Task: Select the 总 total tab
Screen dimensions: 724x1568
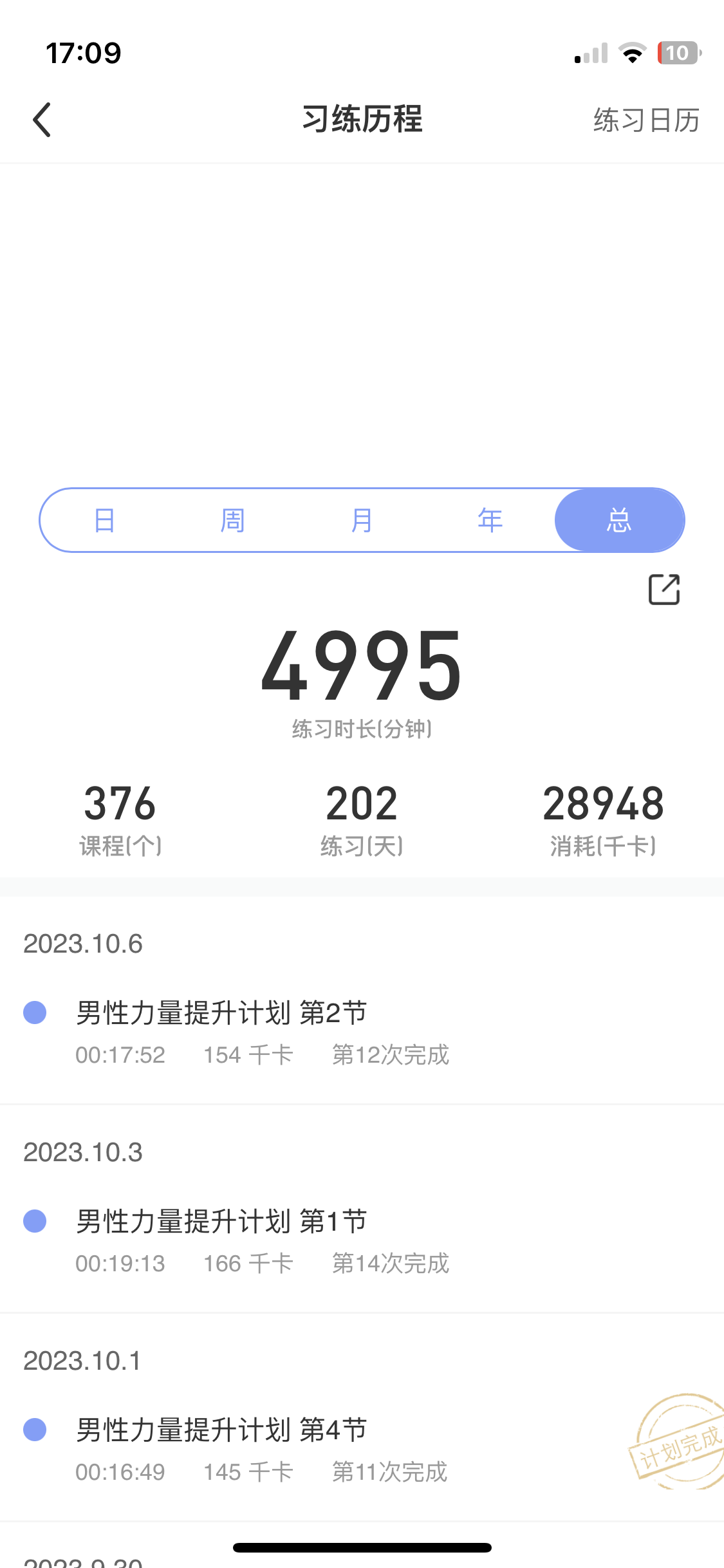Action: click(x=619, y=520)
